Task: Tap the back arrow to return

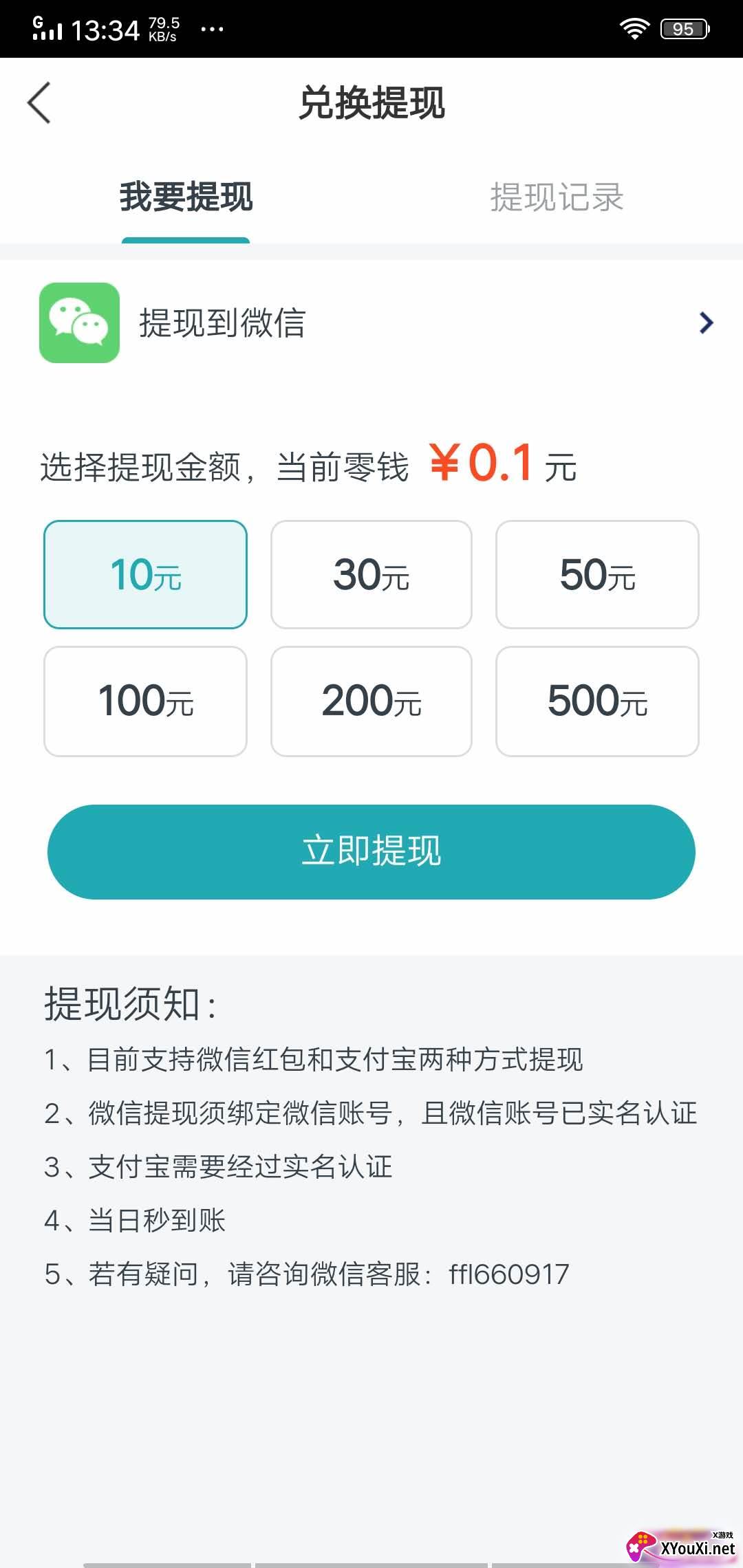Action: [x=39, y=102]
